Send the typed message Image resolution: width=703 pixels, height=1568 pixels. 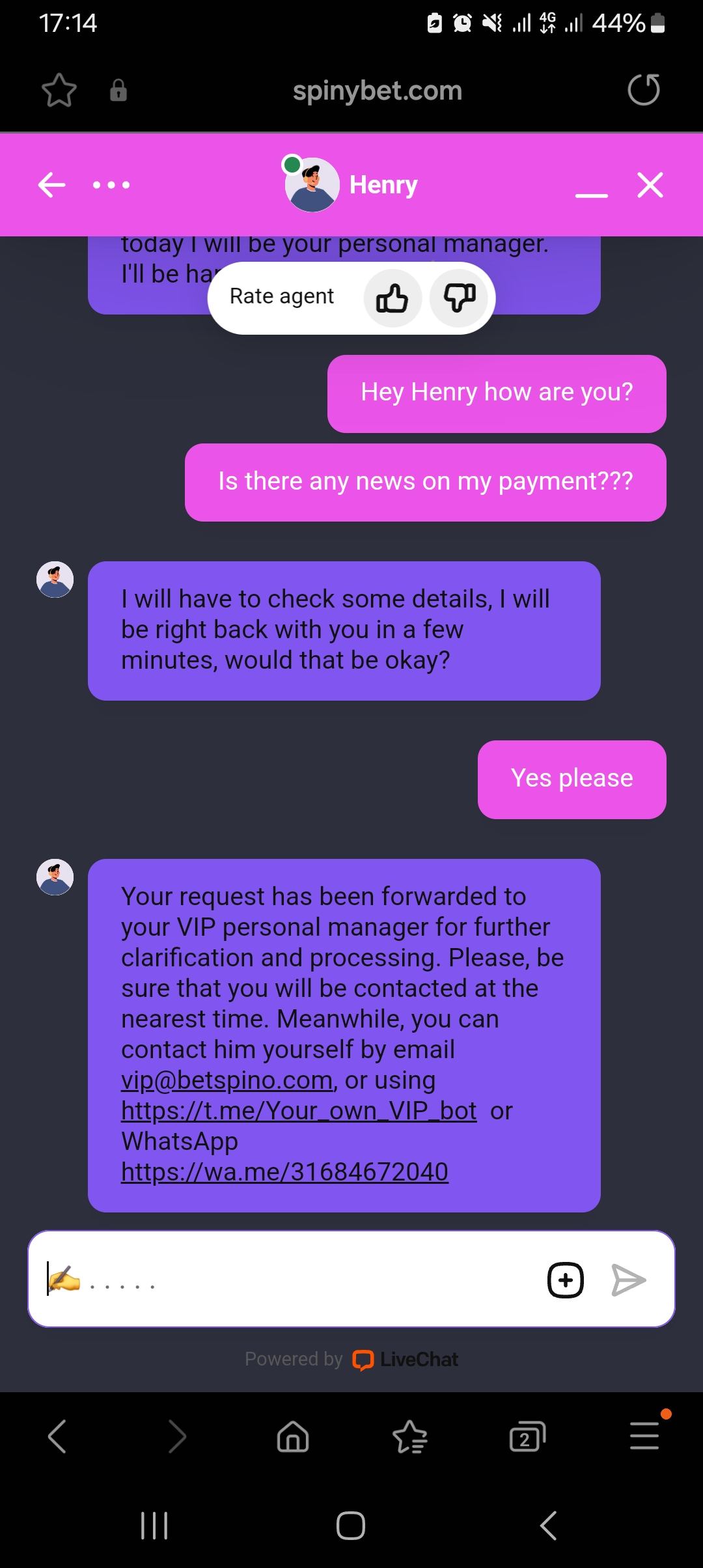pyautogui.click(x=629, y=1280)
